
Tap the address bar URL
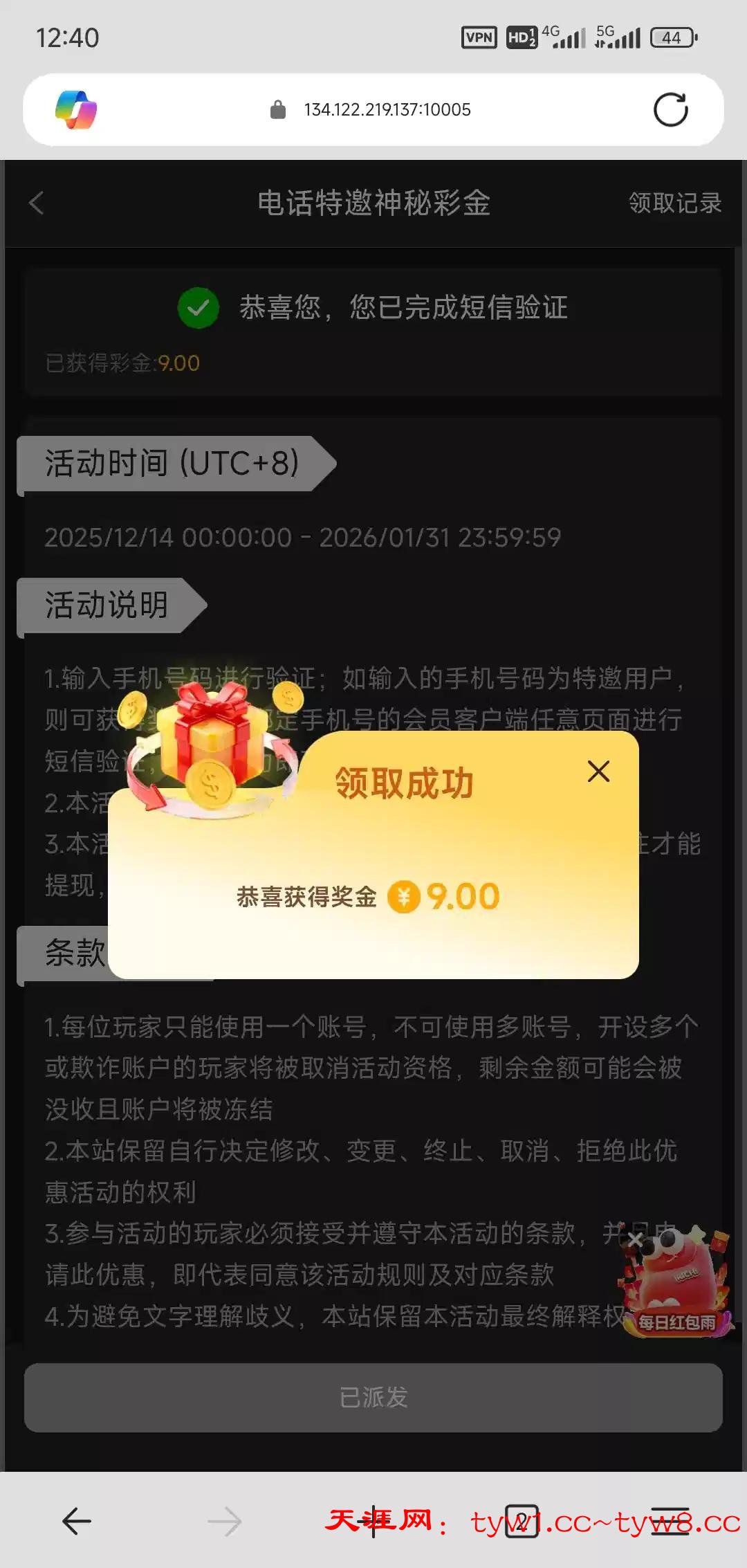point(387,110)
